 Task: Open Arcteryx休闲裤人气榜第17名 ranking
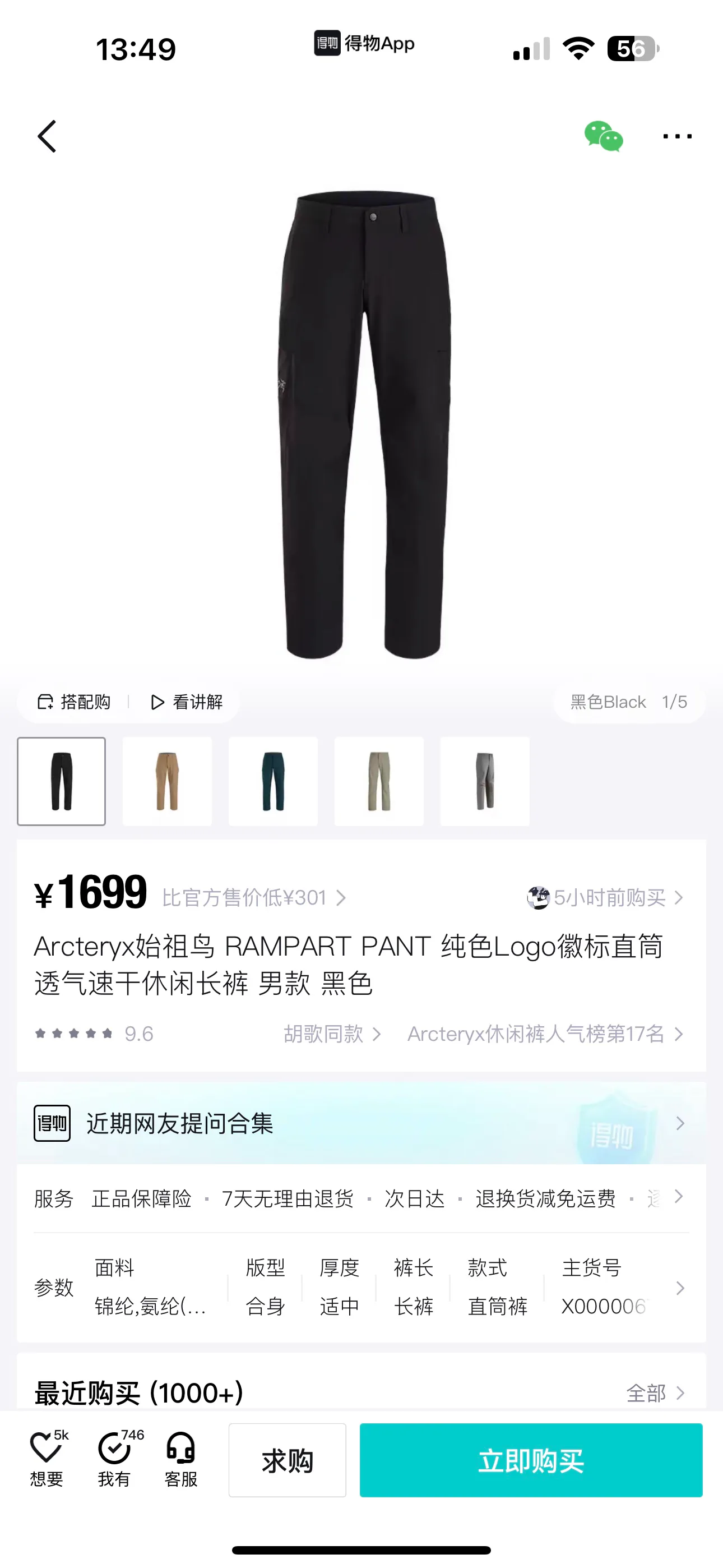546,1034
